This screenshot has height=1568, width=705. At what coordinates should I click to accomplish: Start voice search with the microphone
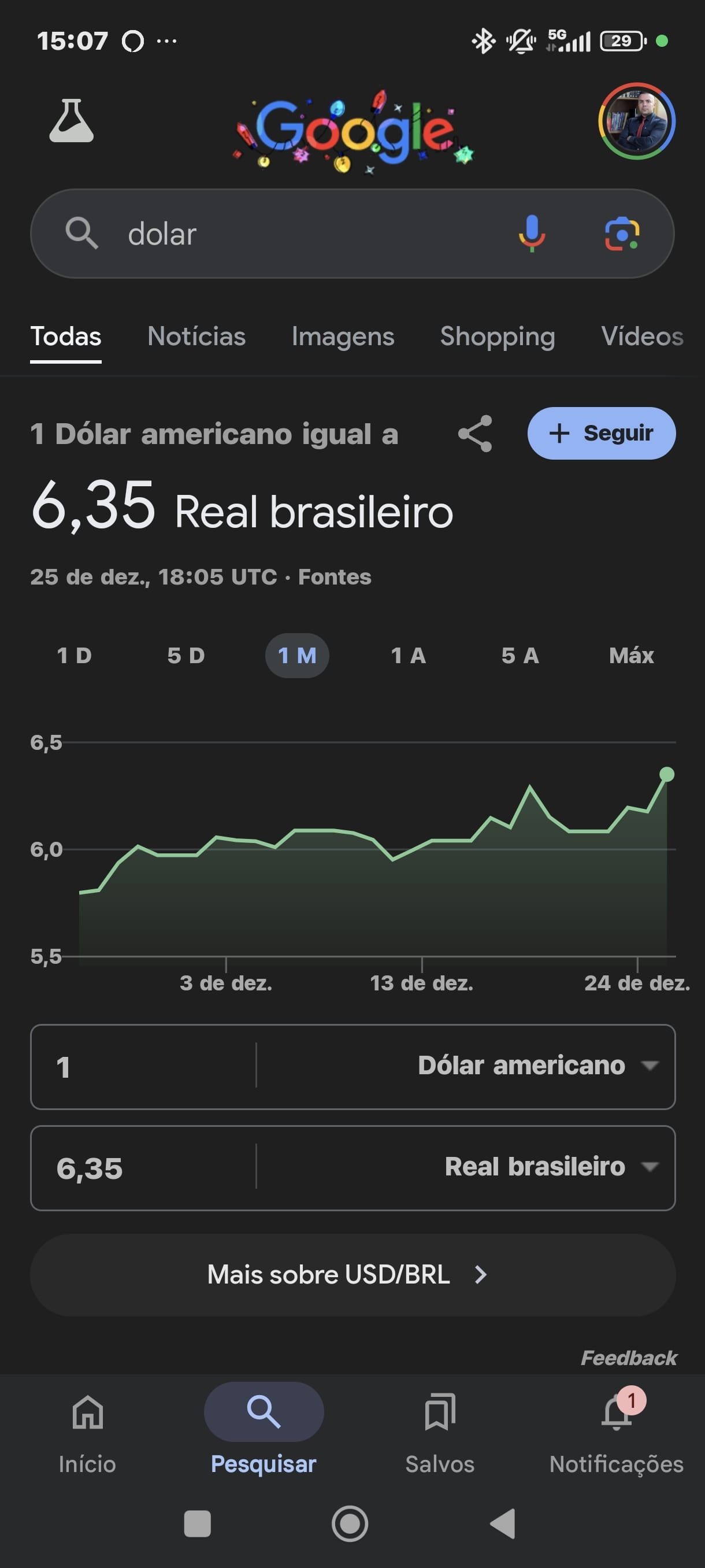point(532,233)
